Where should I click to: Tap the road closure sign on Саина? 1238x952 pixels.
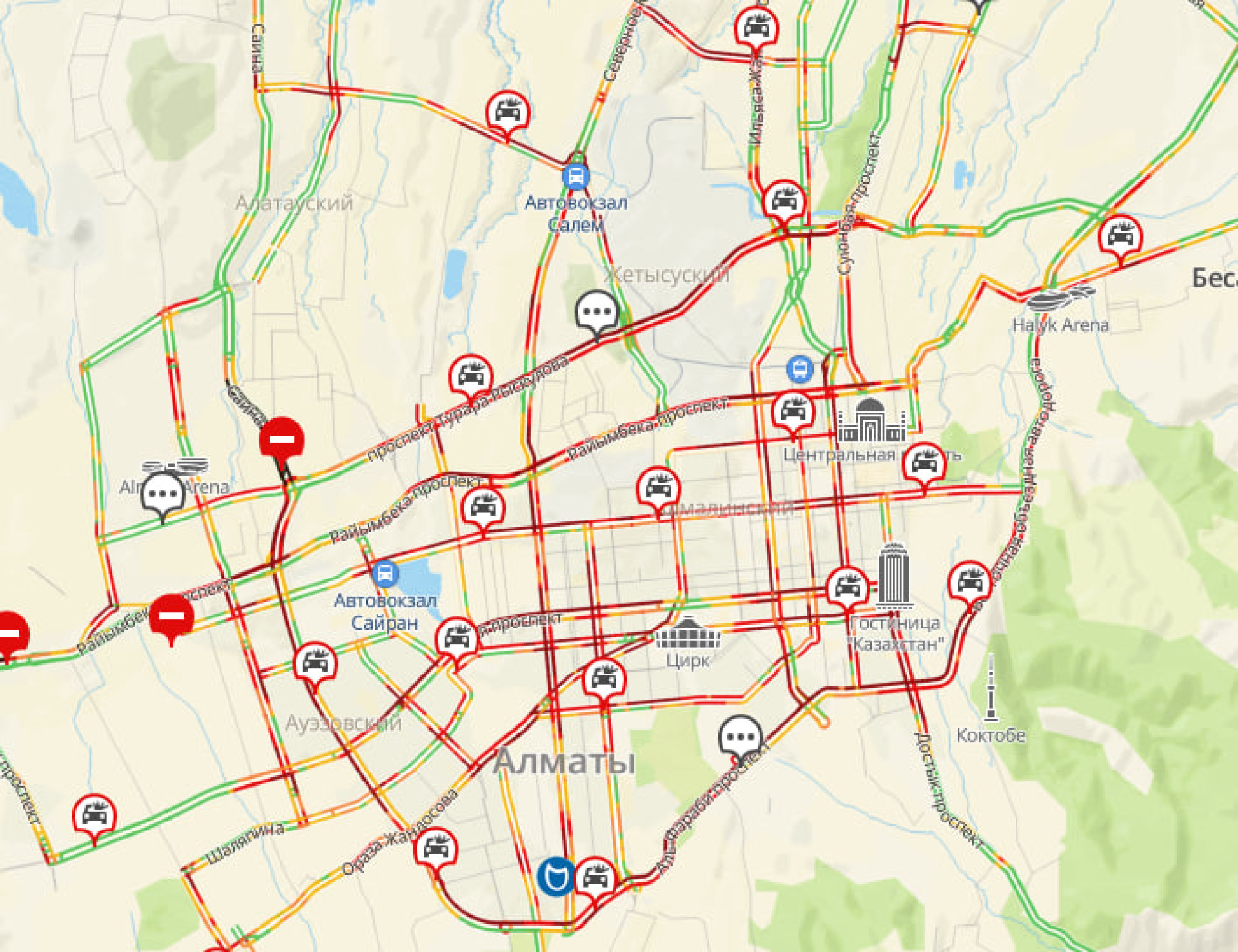(x=282, y=440)
